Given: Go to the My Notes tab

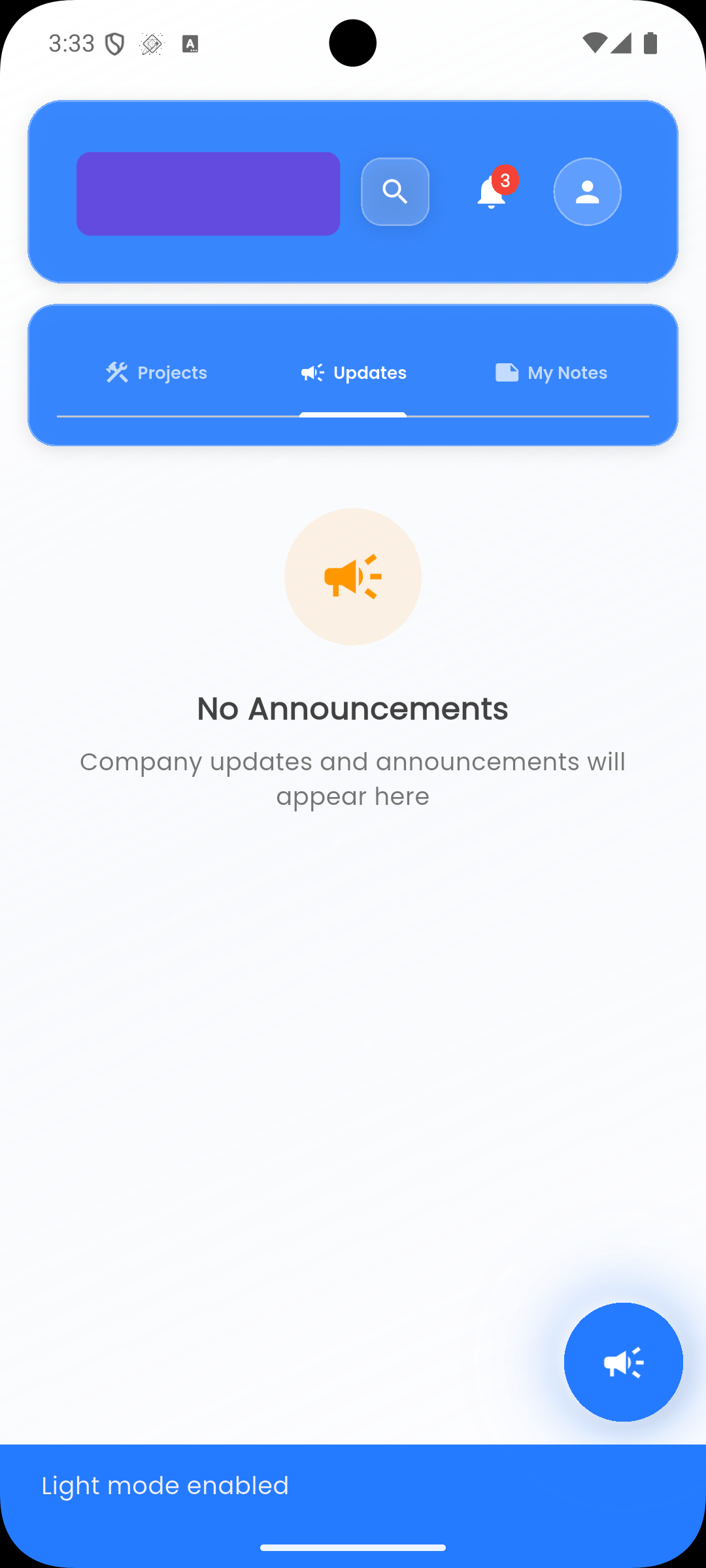Looking at the screenshot, I should (551, 373).
